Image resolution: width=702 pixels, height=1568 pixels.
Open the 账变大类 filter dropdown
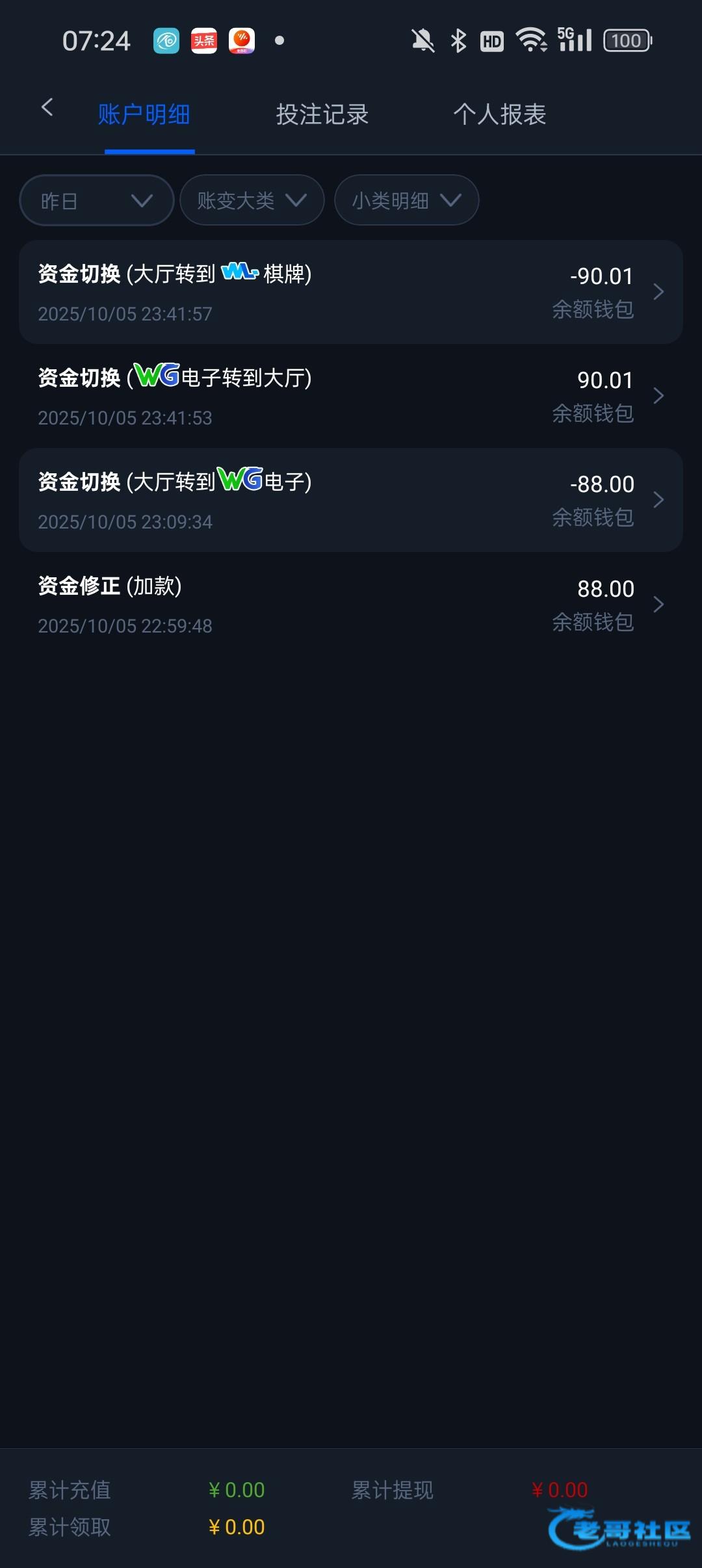coord(252,200)
